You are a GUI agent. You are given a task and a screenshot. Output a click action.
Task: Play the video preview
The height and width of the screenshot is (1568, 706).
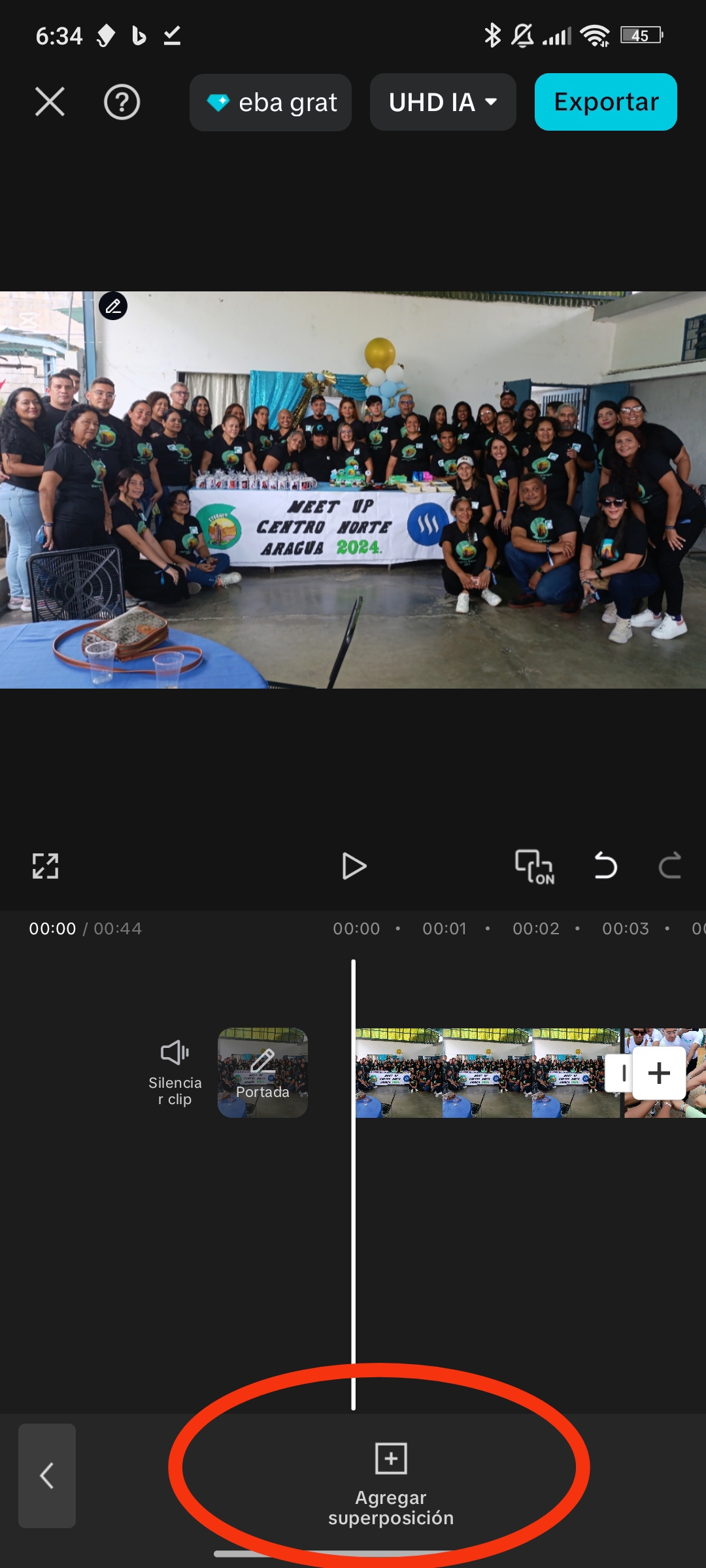pyautogui.click(x=354, y=866)
